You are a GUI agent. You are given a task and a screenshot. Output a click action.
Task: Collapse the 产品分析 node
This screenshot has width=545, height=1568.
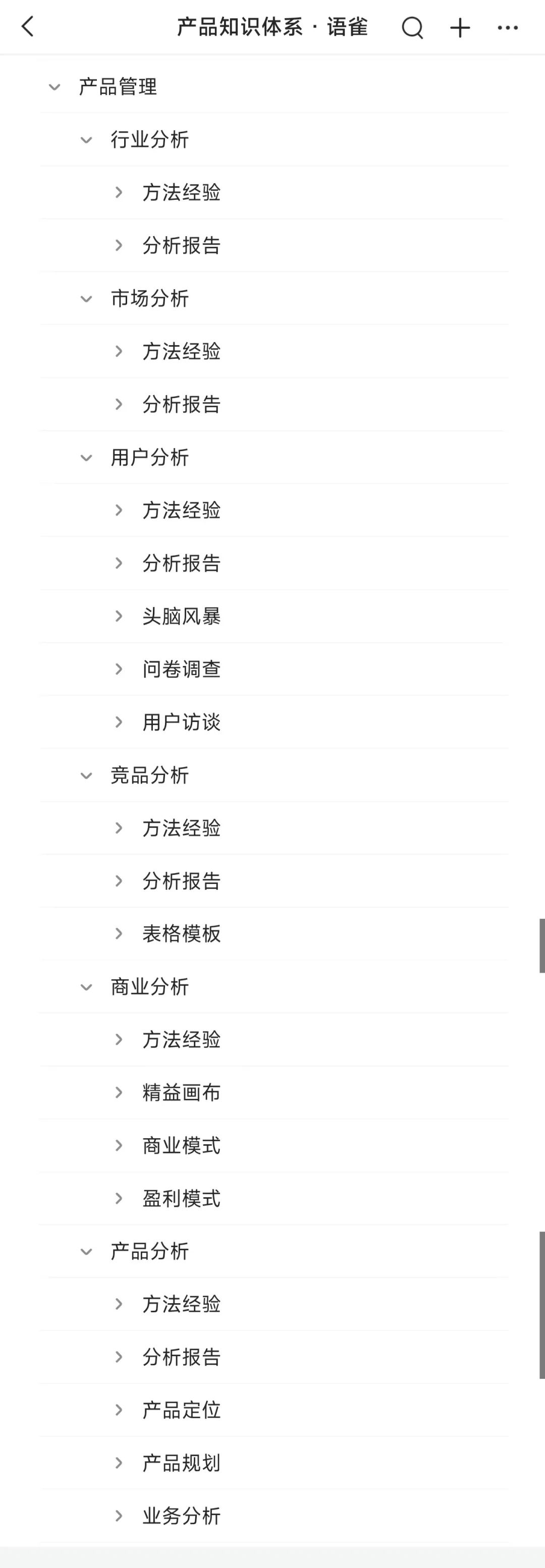pyautogui.click(x=86, y=1252)
